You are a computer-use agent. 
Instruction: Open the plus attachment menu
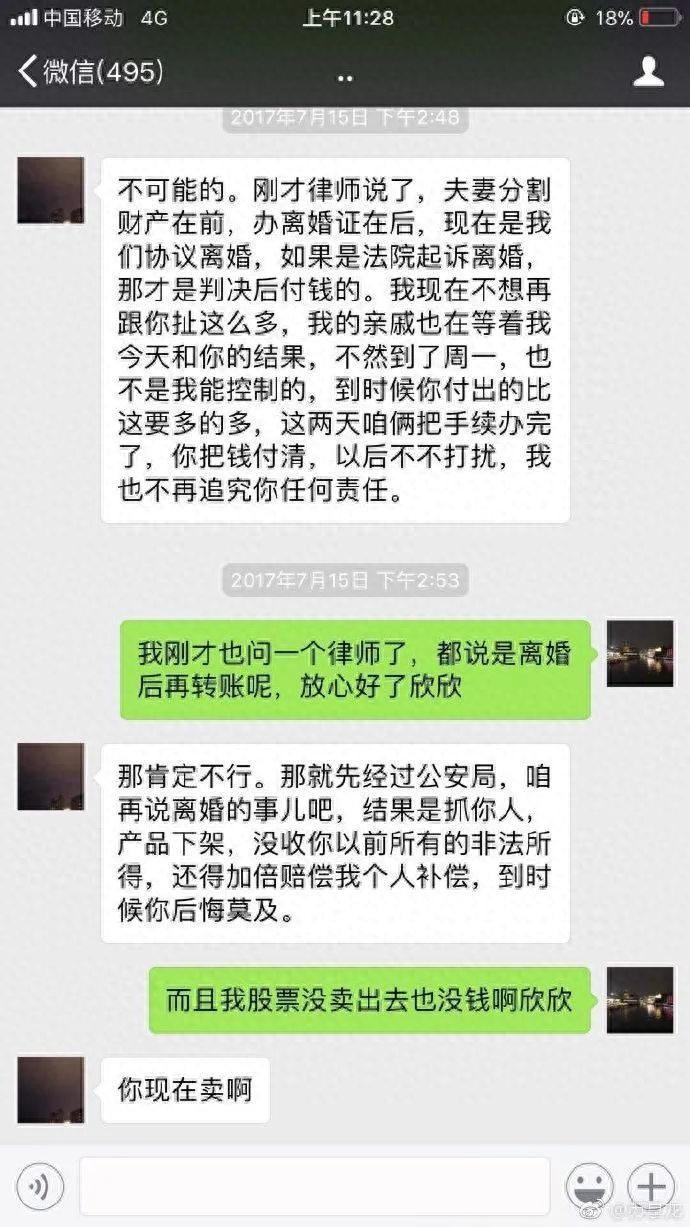click(x=651, y=1187)
